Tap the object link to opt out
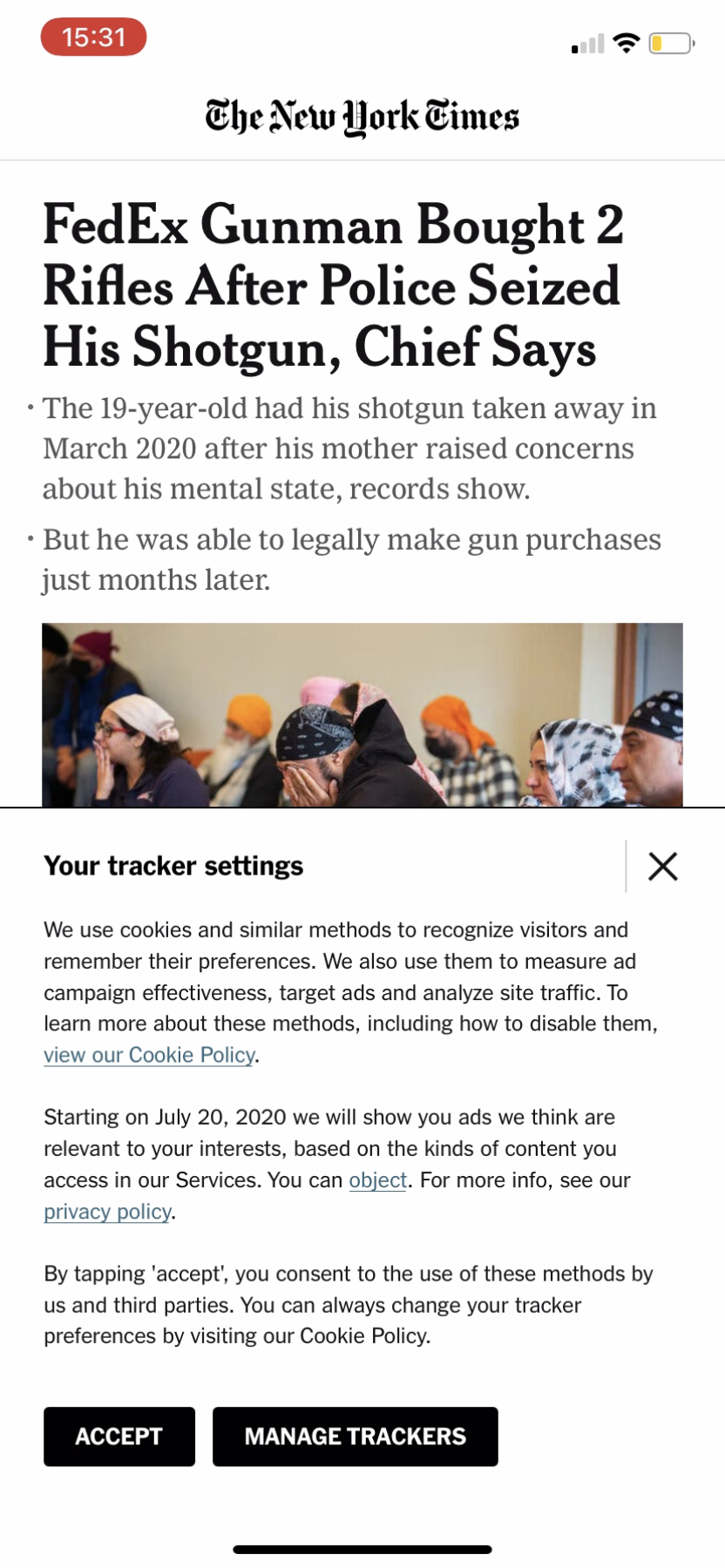Viewport: 725px width, 1568px height. point(377,1179)
